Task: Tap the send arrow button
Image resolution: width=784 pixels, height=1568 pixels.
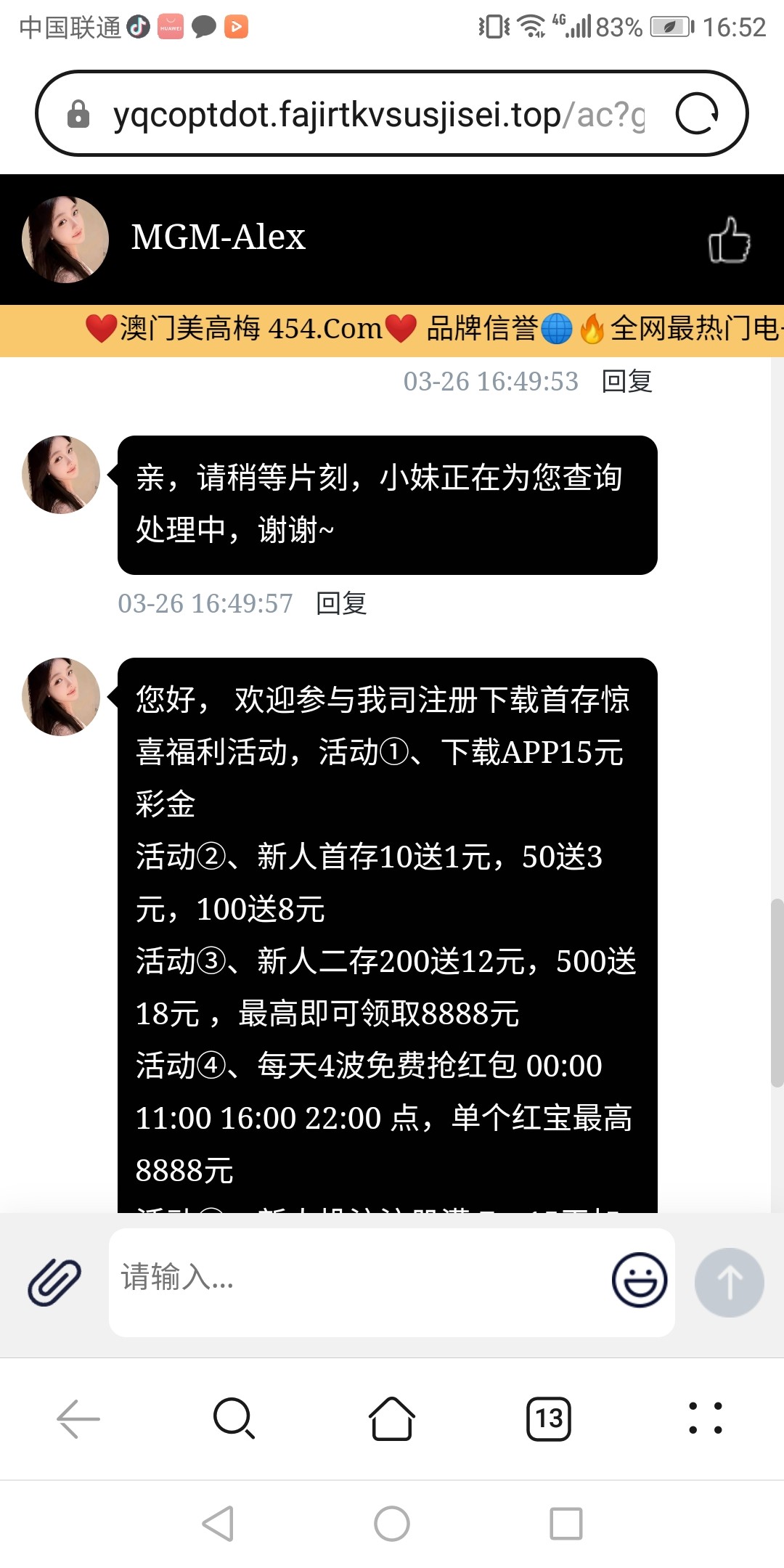Action: coord(729,1281)
